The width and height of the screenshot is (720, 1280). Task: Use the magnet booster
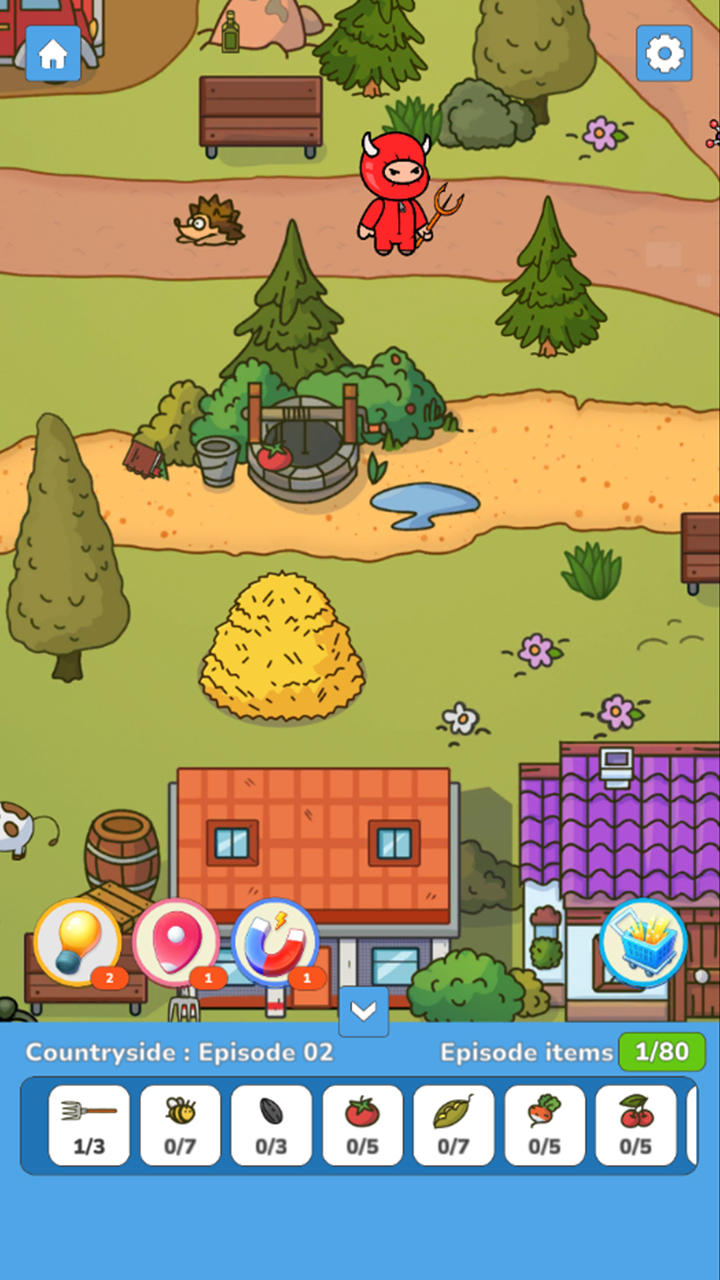click(x=275, y=942)
